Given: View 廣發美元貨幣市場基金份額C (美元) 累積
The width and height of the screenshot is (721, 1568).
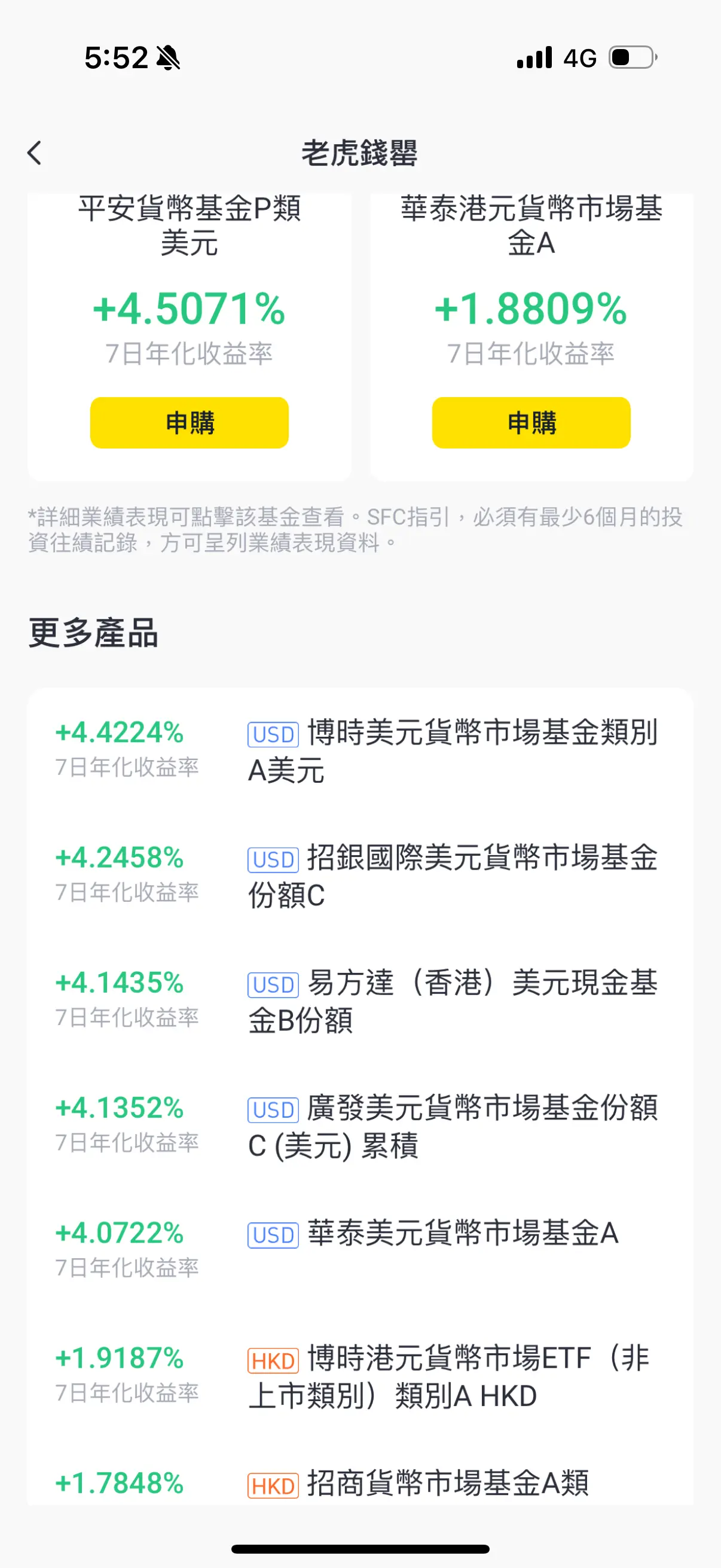Looking at the screenshot, I should tap(360, 1127).
